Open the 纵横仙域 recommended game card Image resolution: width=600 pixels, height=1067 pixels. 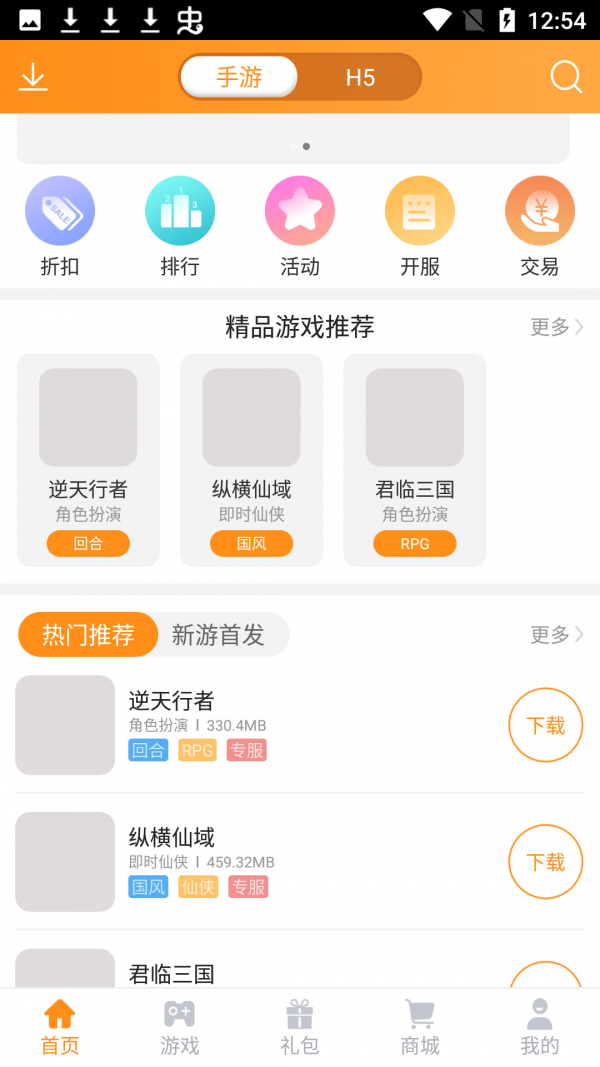tap(251, 460)
